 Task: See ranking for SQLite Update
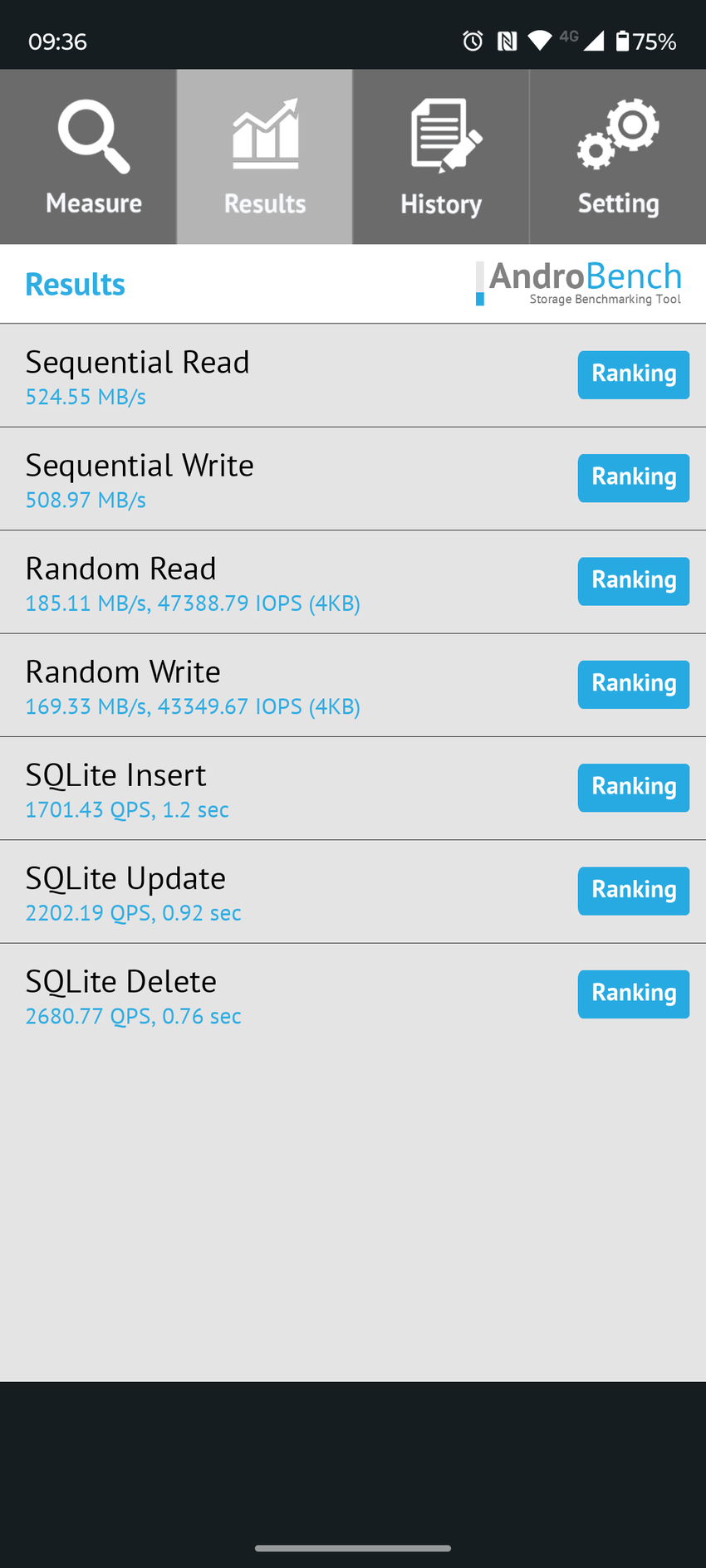633,890
